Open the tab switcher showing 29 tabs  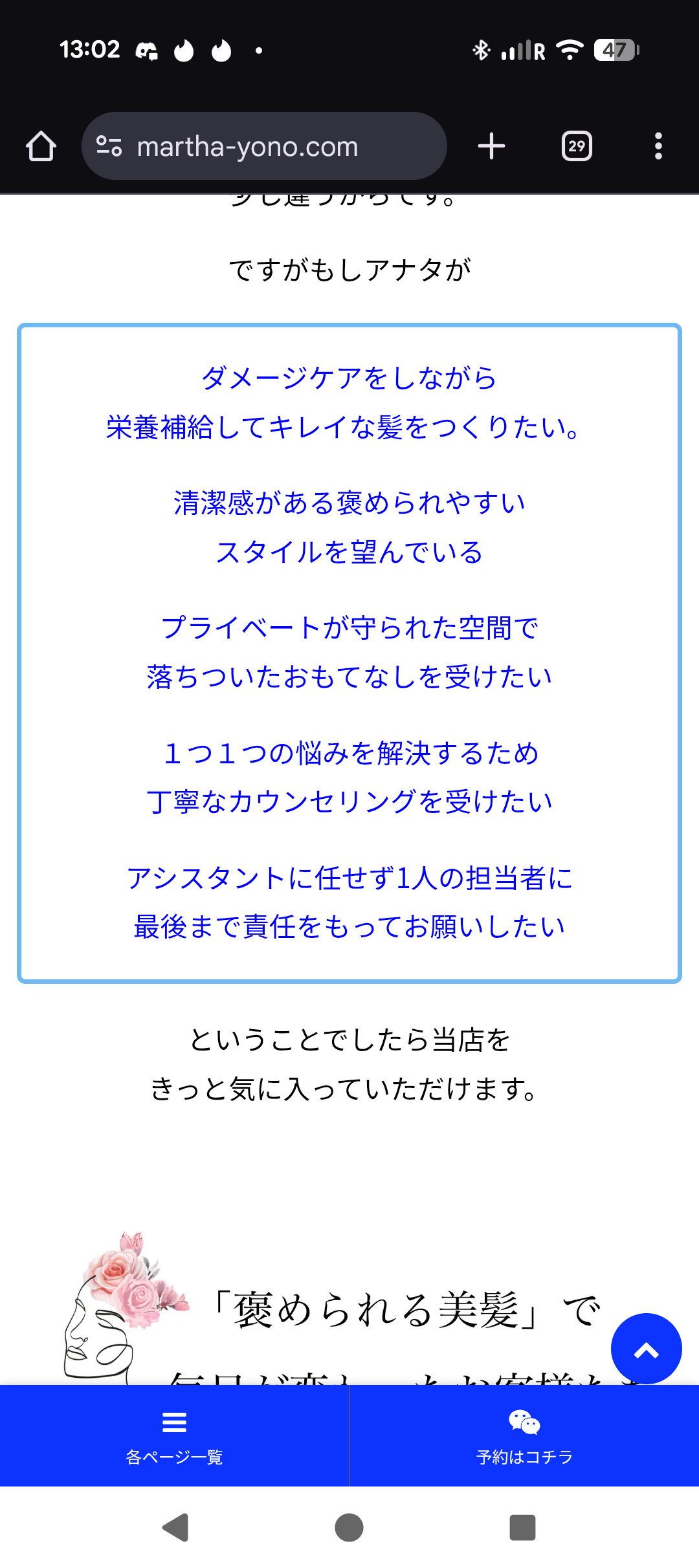click(577, 146)
